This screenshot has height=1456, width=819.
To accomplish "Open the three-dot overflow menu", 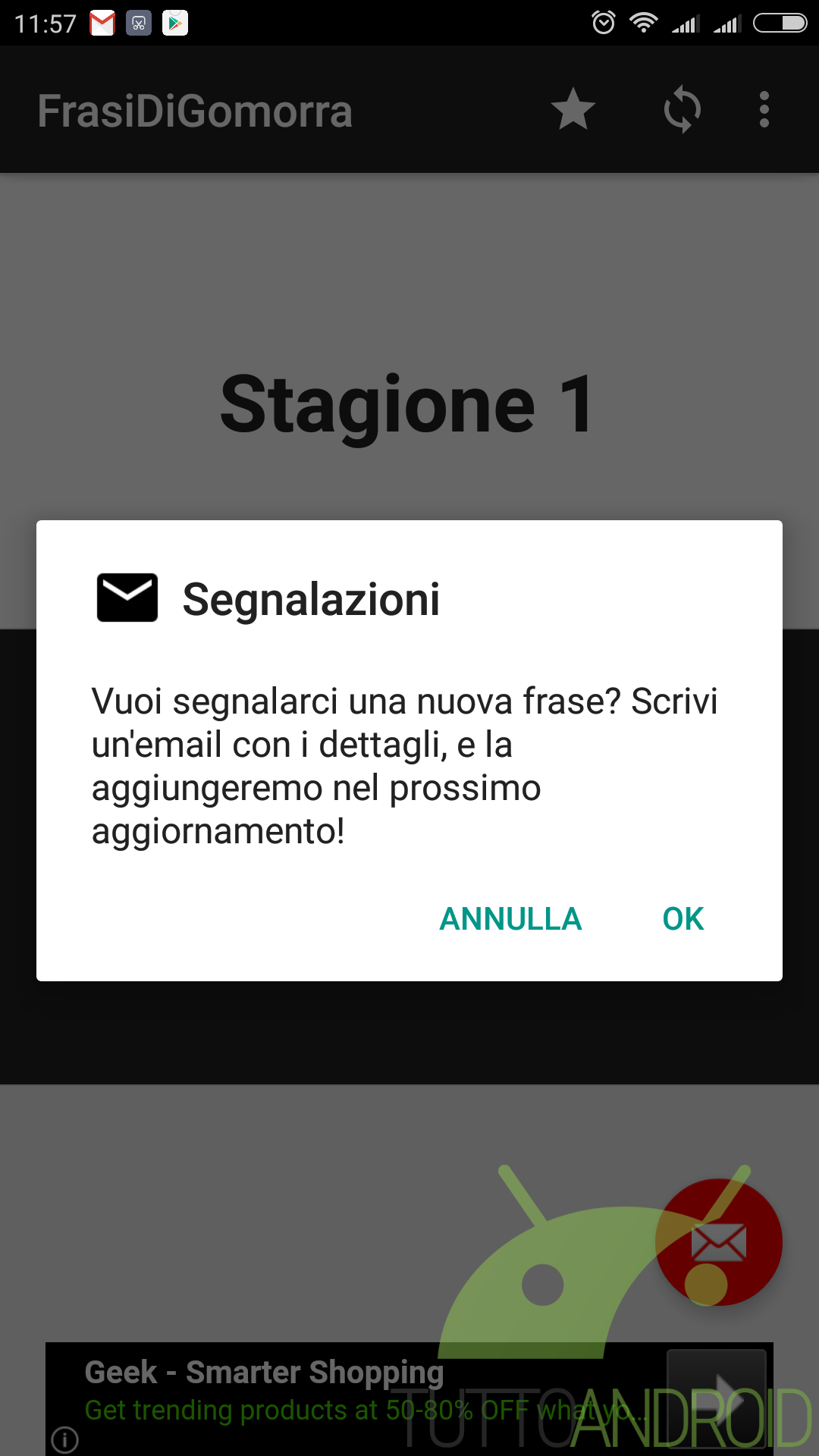I will 764,109.
